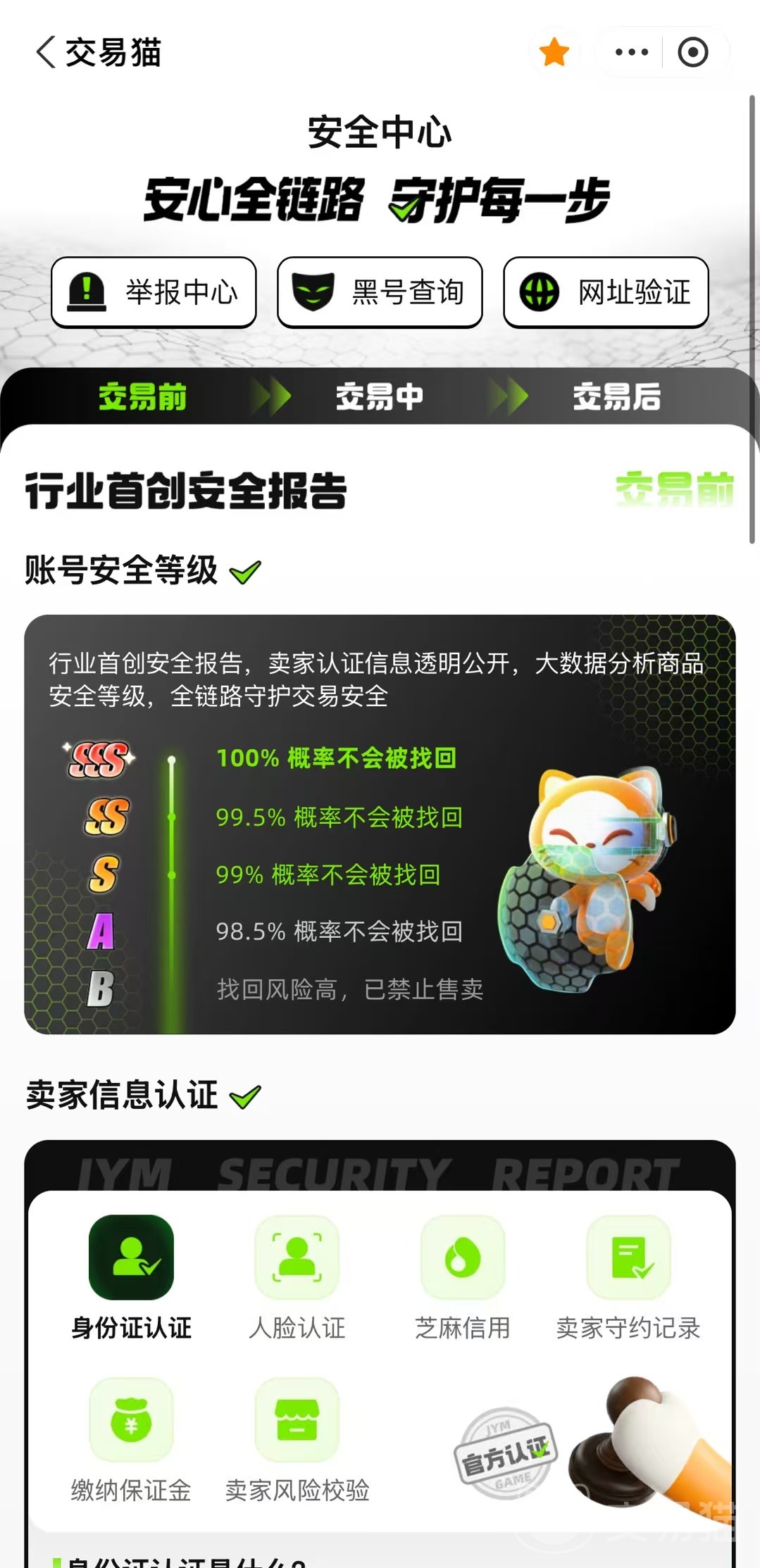Tap the orange star favorite icon
The image size is (760, 1568).
pyautogui.click(x=554, y=52)
